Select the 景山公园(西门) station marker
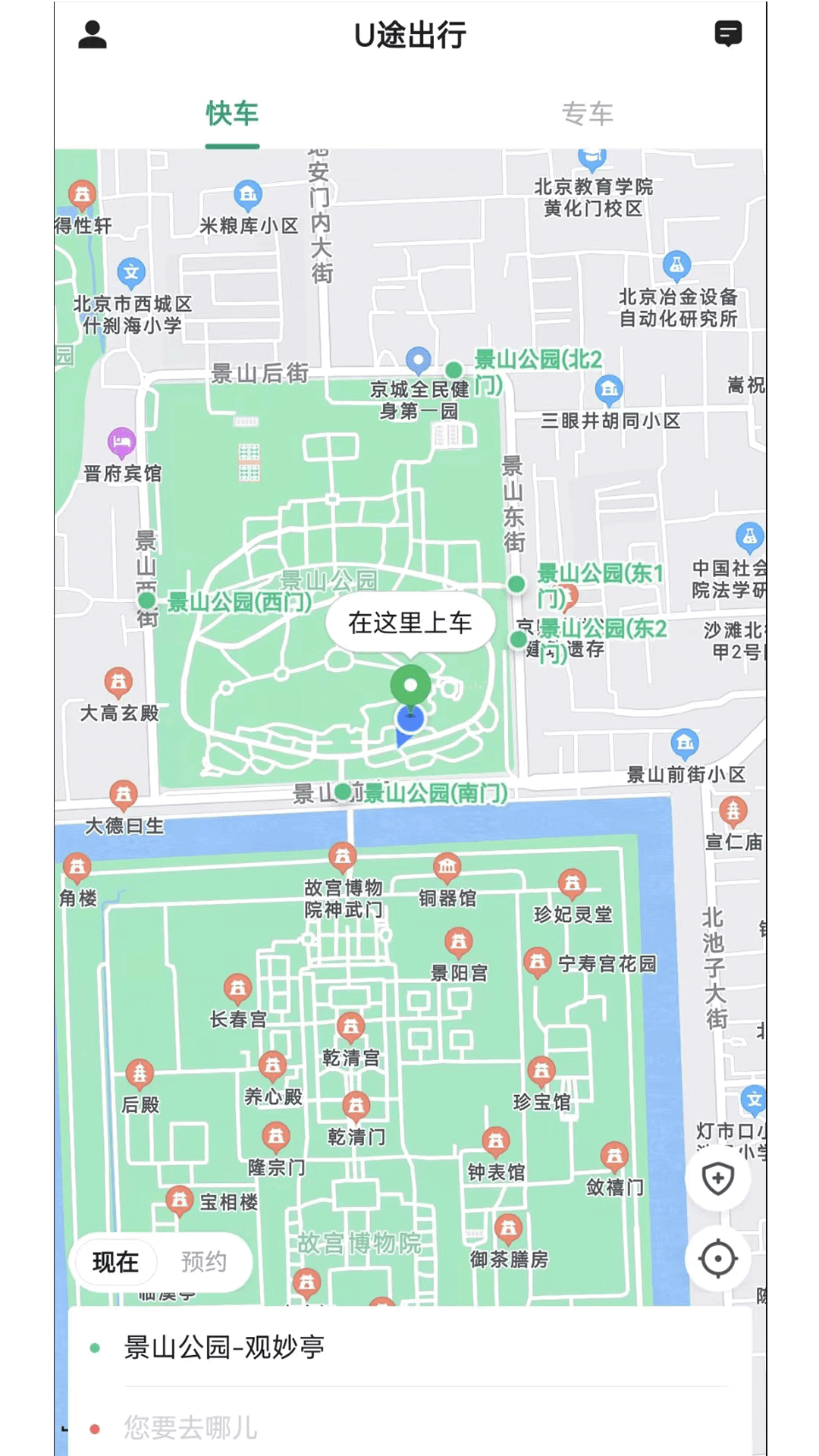Screen dimensions: 819x1456 (146, 599)
